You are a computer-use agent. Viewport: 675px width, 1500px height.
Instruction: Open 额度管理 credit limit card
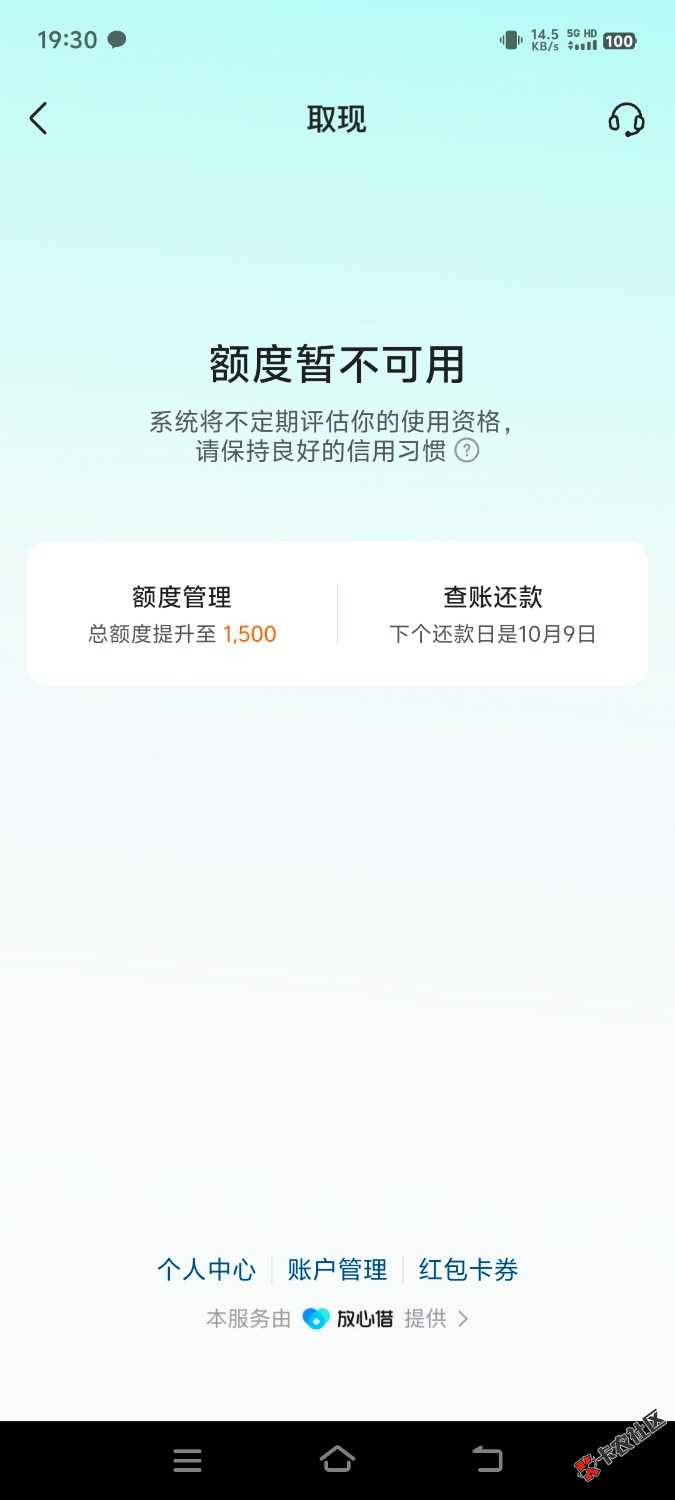(182, 614)
